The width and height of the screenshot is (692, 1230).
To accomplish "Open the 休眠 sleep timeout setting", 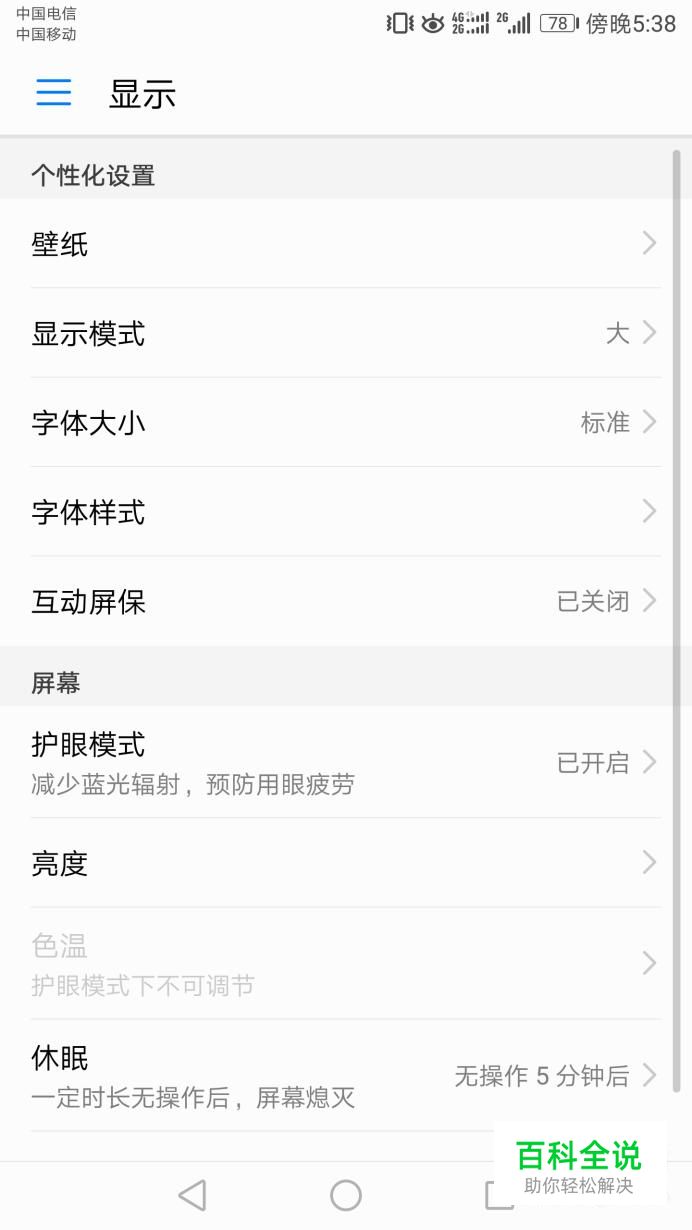I will (346, 1075).
